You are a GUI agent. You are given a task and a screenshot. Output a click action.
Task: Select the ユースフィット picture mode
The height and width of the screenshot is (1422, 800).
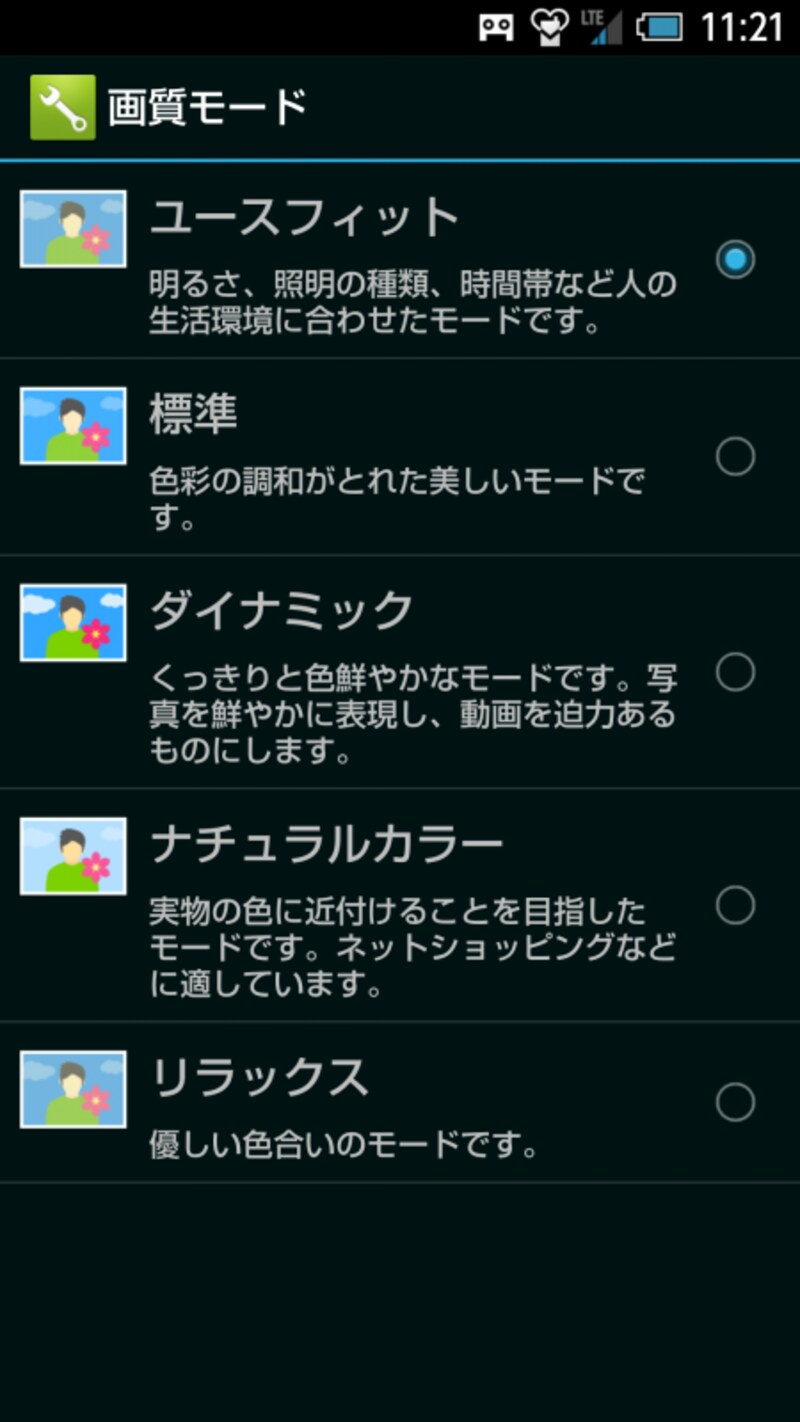click(735, 260)
